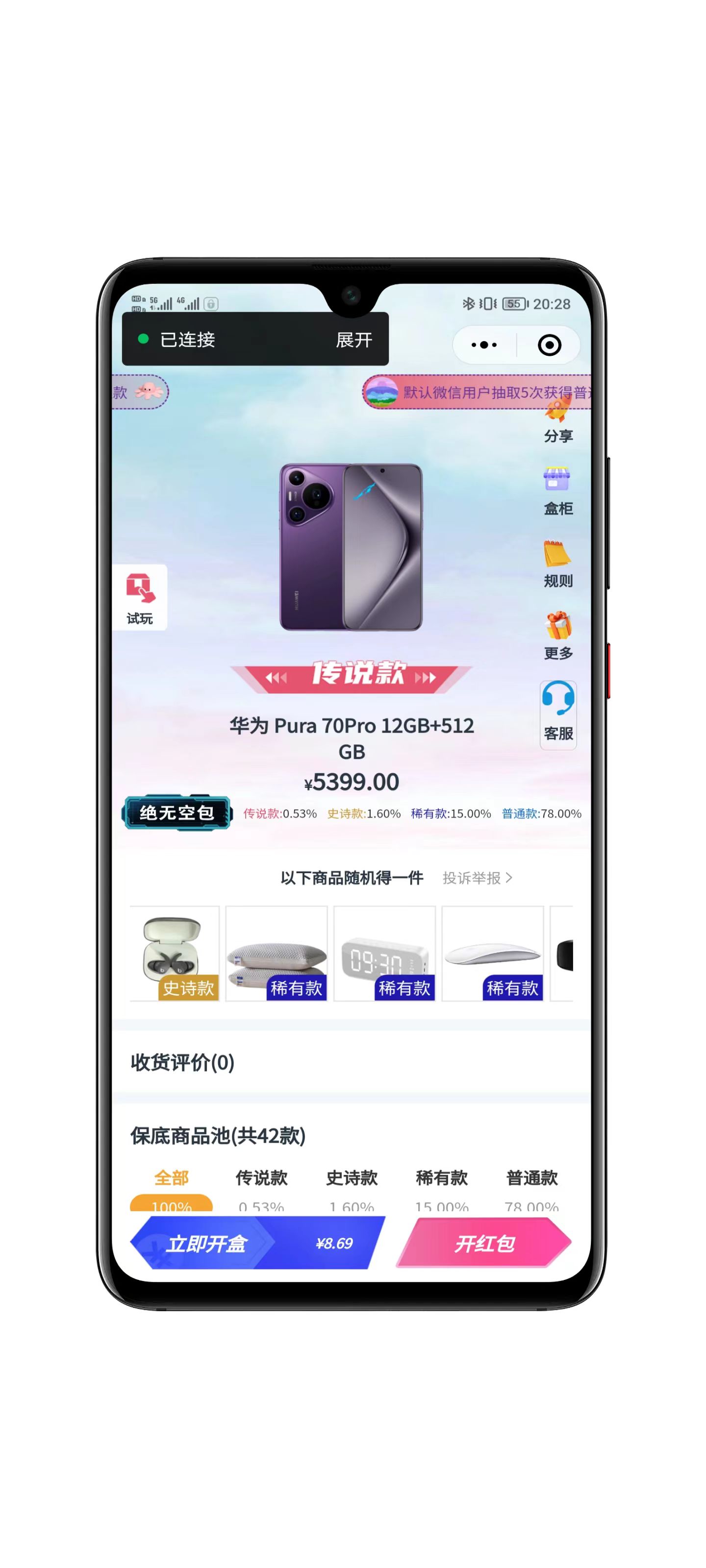Open the 稀有款 white mouse item
The width and height of the screenshot is (706, 1568).
(x=492, y=953)
